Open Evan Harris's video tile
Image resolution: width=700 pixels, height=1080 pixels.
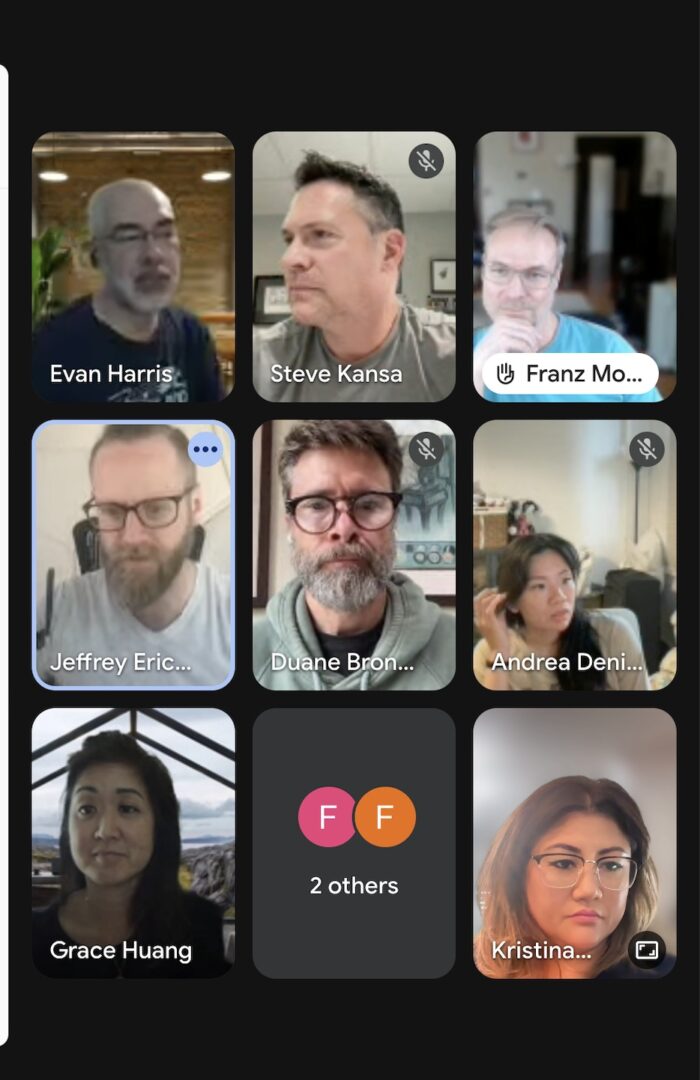click(x=133, y=267)
